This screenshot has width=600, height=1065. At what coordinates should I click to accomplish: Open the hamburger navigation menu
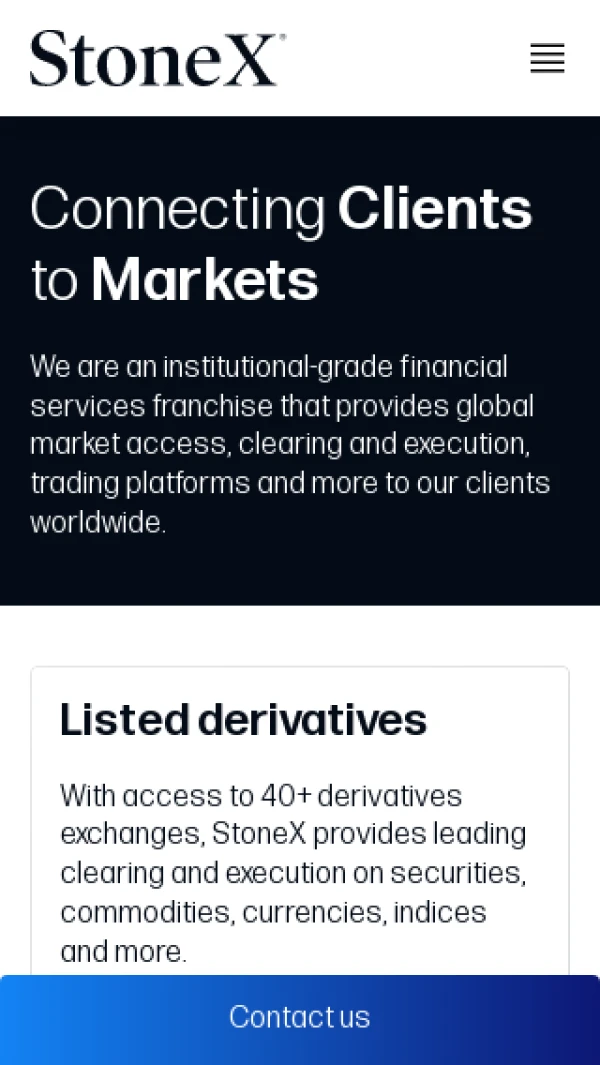pos(547,58)
